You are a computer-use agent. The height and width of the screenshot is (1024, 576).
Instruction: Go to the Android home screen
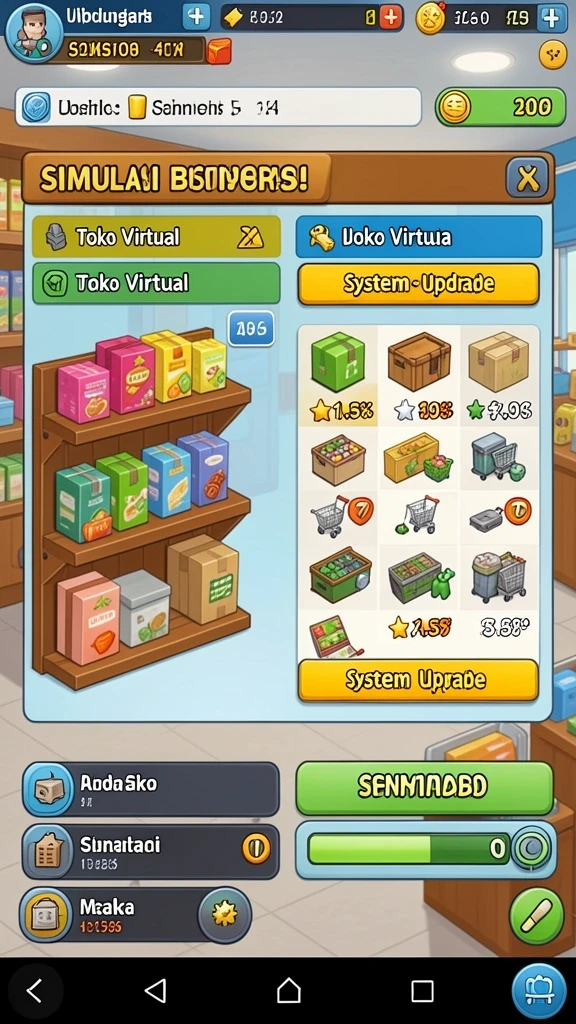(x=289, y=991)
